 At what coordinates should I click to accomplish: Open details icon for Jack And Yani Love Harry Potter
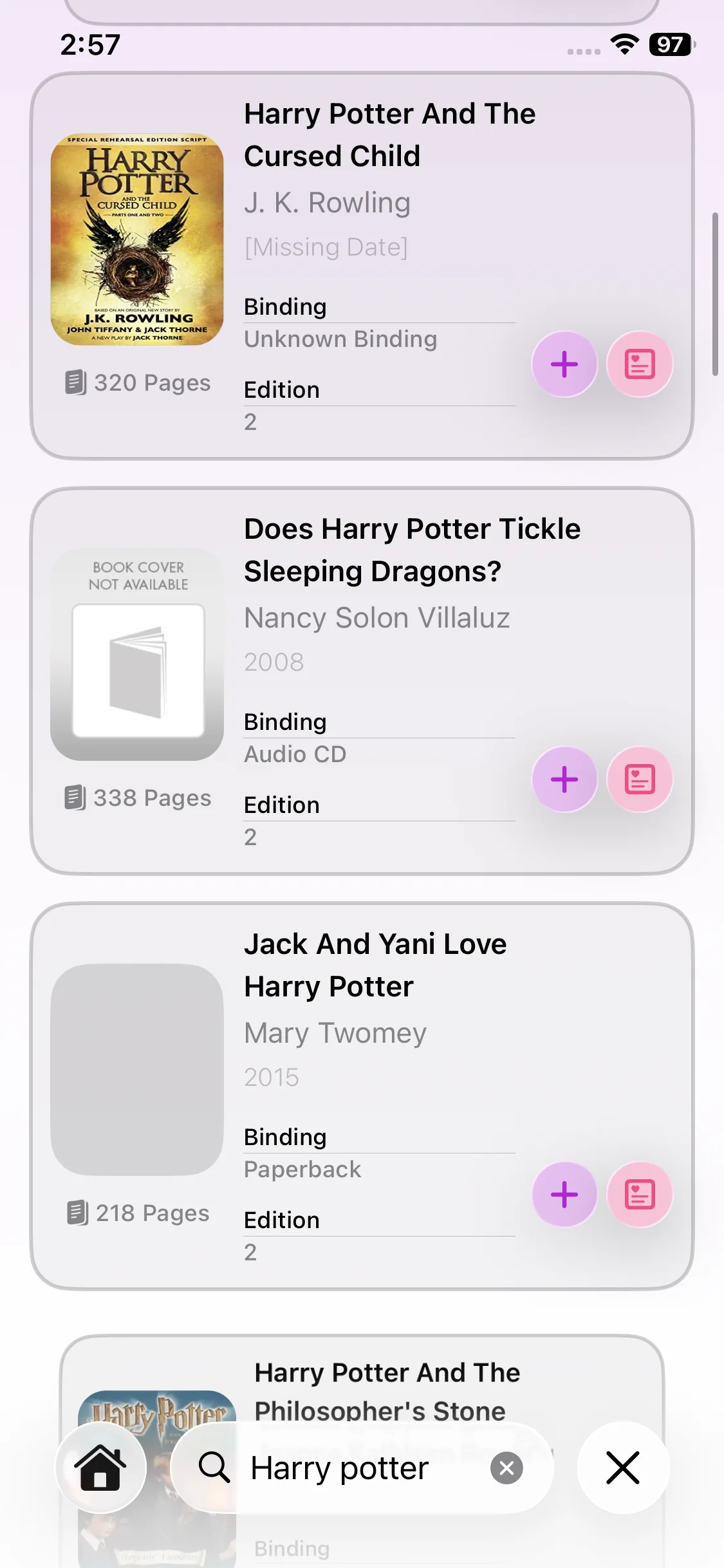(640, 1195)
